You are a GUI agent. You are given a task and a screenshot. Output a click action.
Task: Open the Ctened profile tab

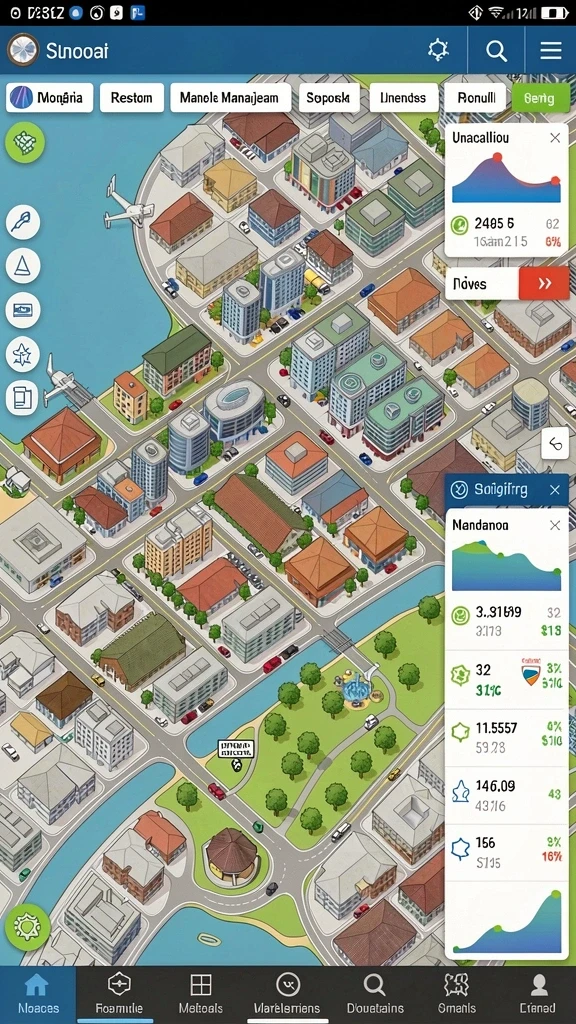[537, 995]
